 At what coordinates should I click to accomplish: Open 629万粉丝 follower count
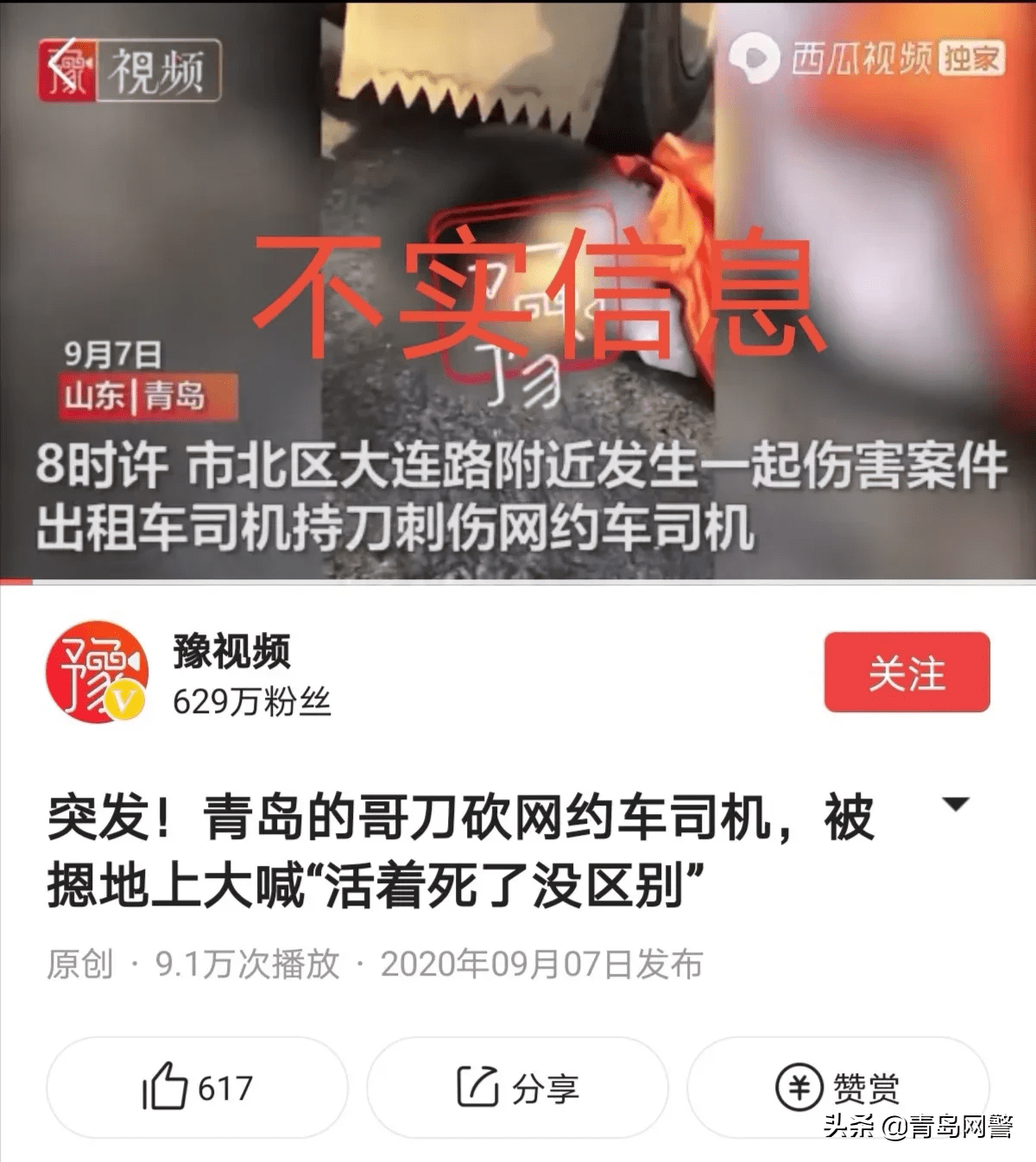[x=250, y=702]
